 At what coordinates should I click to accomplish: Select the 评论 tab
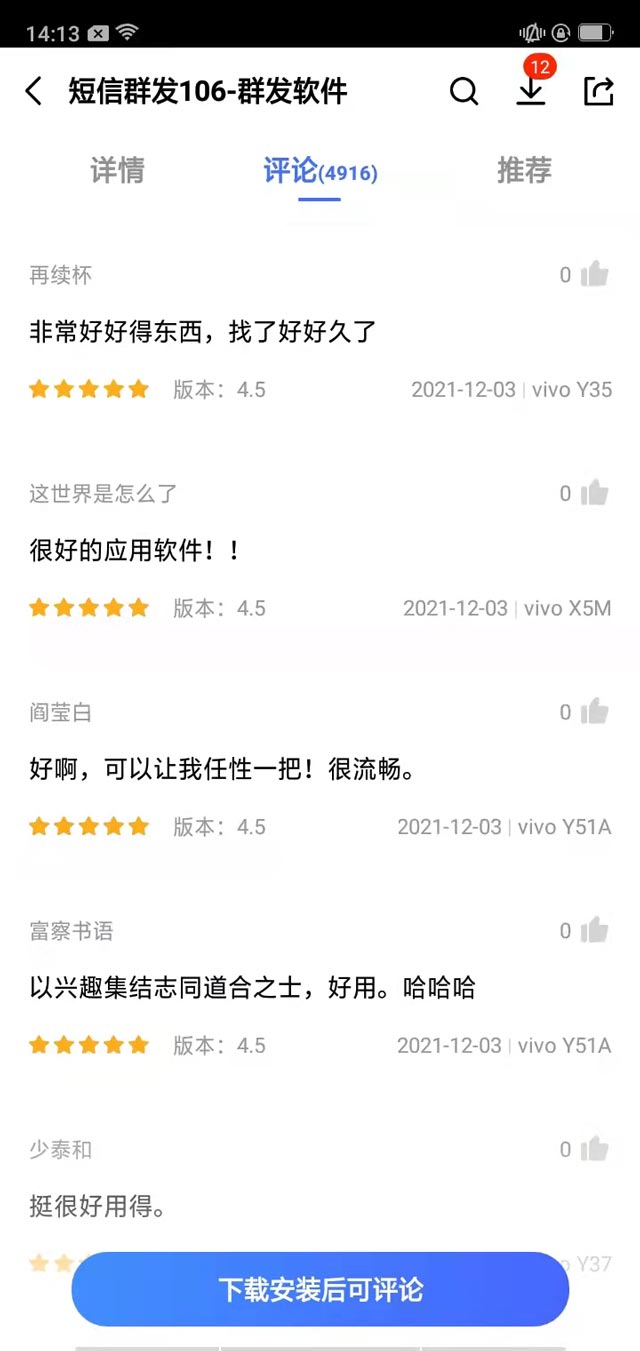click(x=319, y=171)
